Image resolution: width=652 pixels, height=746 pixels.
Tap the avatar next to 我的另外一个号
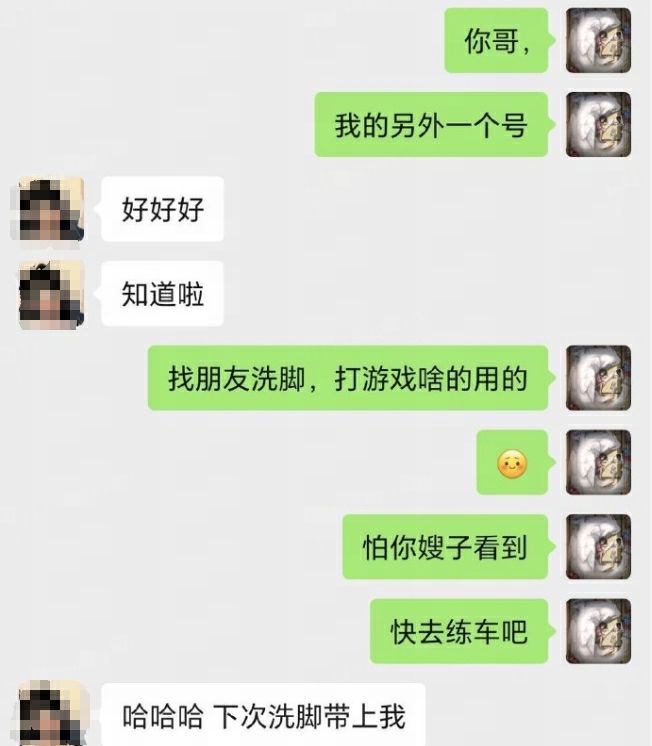598,125
